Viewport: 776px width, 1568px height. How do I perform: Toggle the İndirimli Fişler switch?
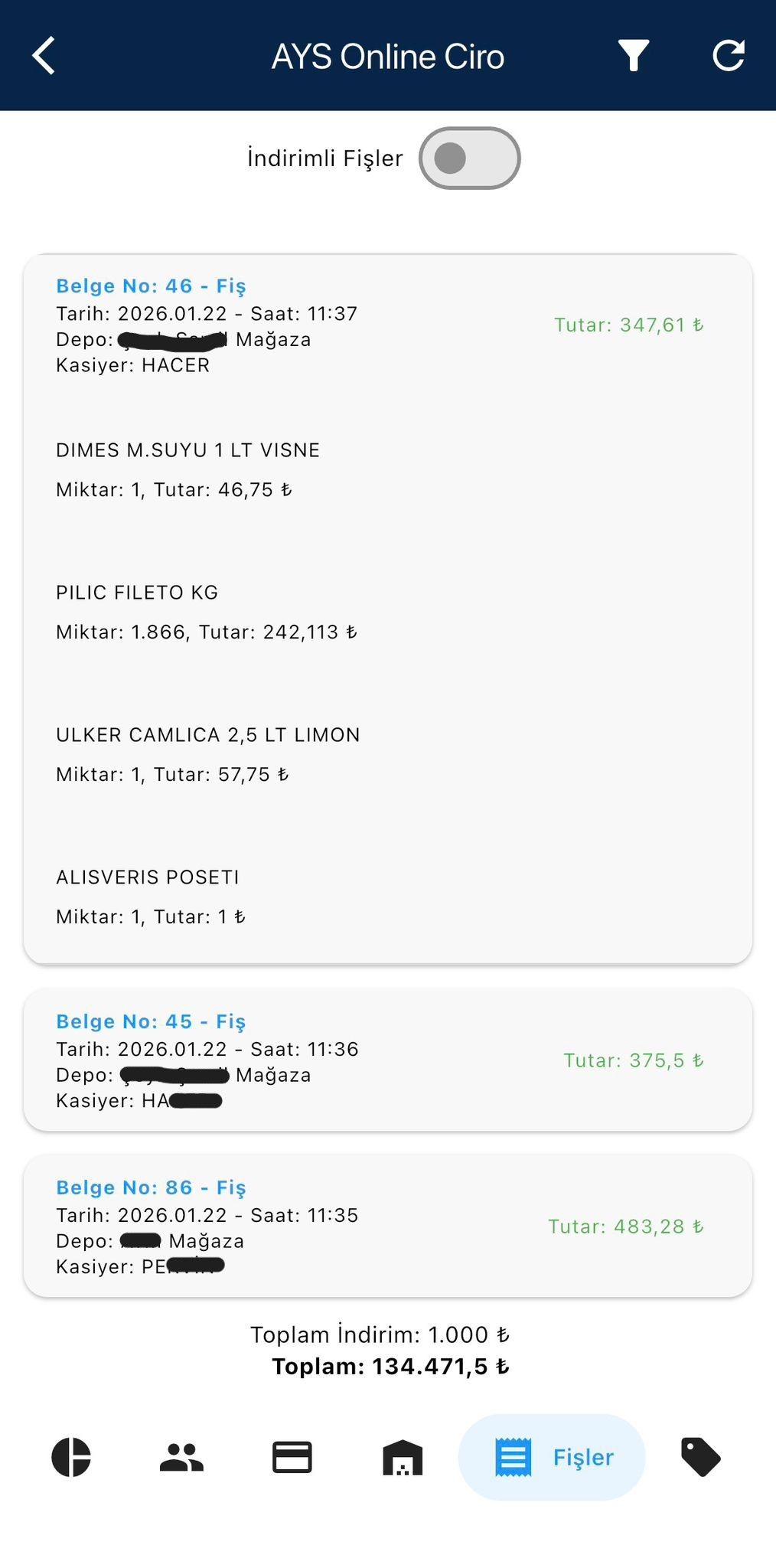pyautogui.click(x=469, y=158)
